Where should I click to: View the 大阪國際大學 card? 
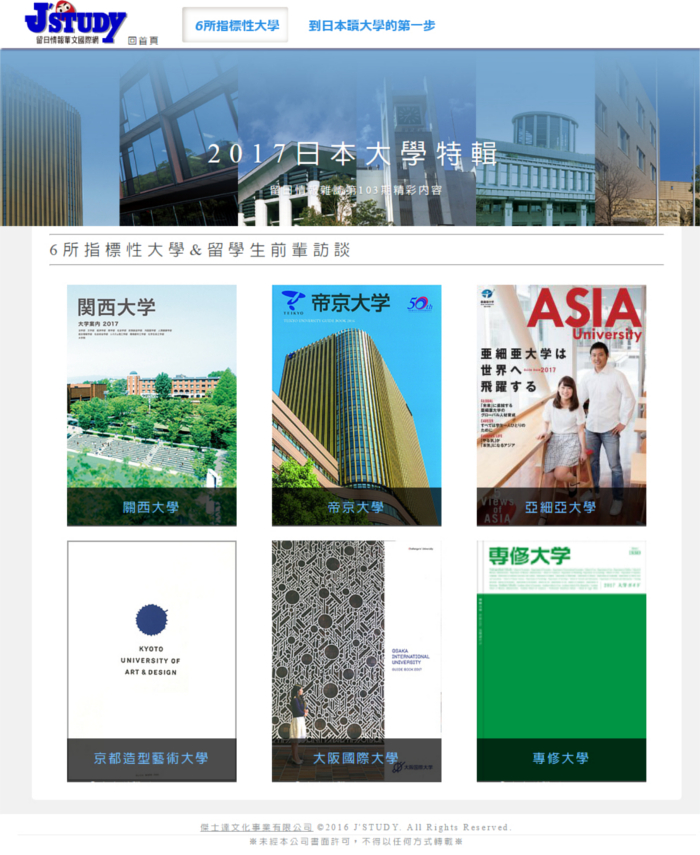point(356,661)
